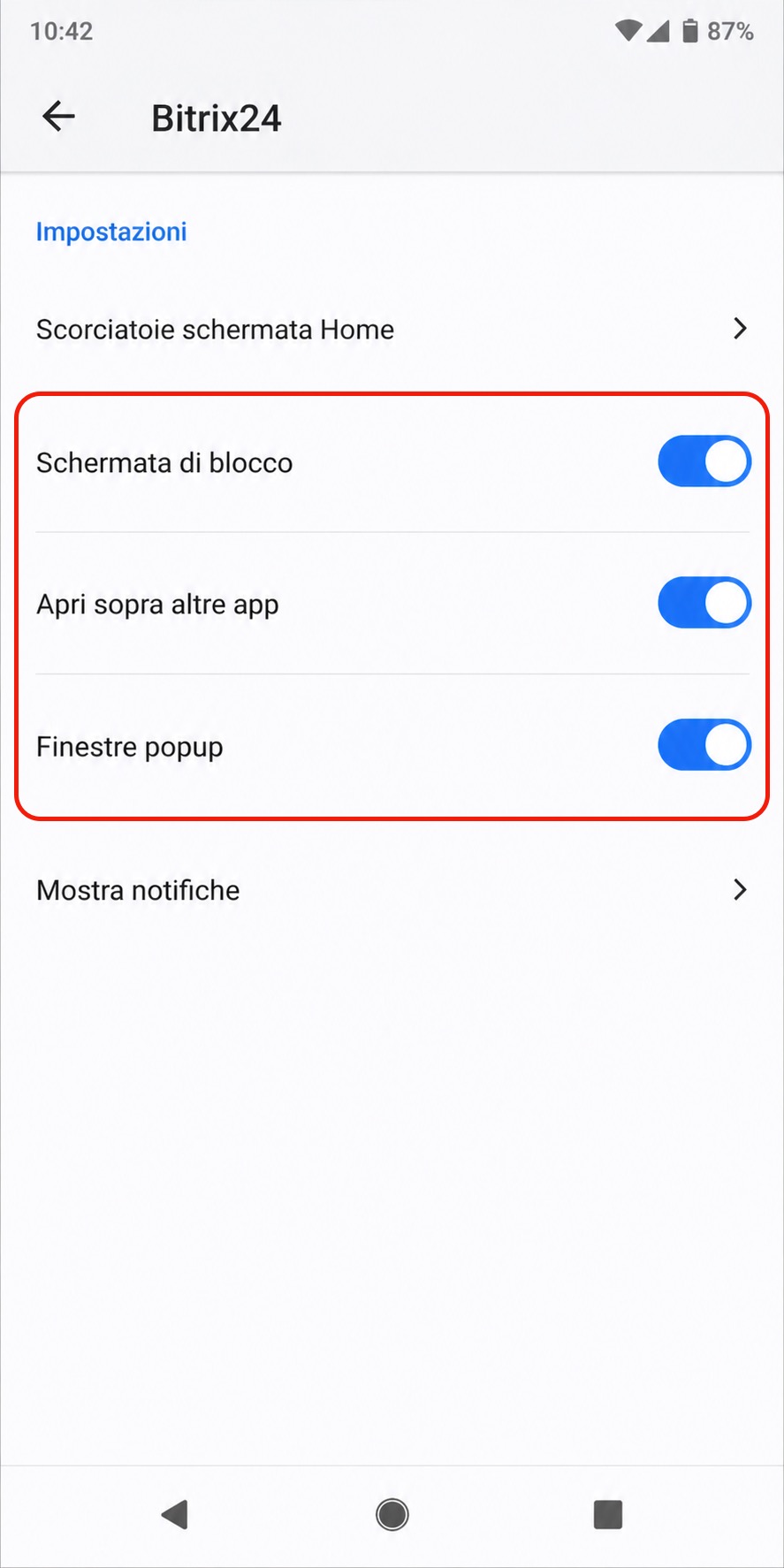Toggle the Finestre popup switch
This screenshot has width=784, height=1568.
(x=704, y=745)
